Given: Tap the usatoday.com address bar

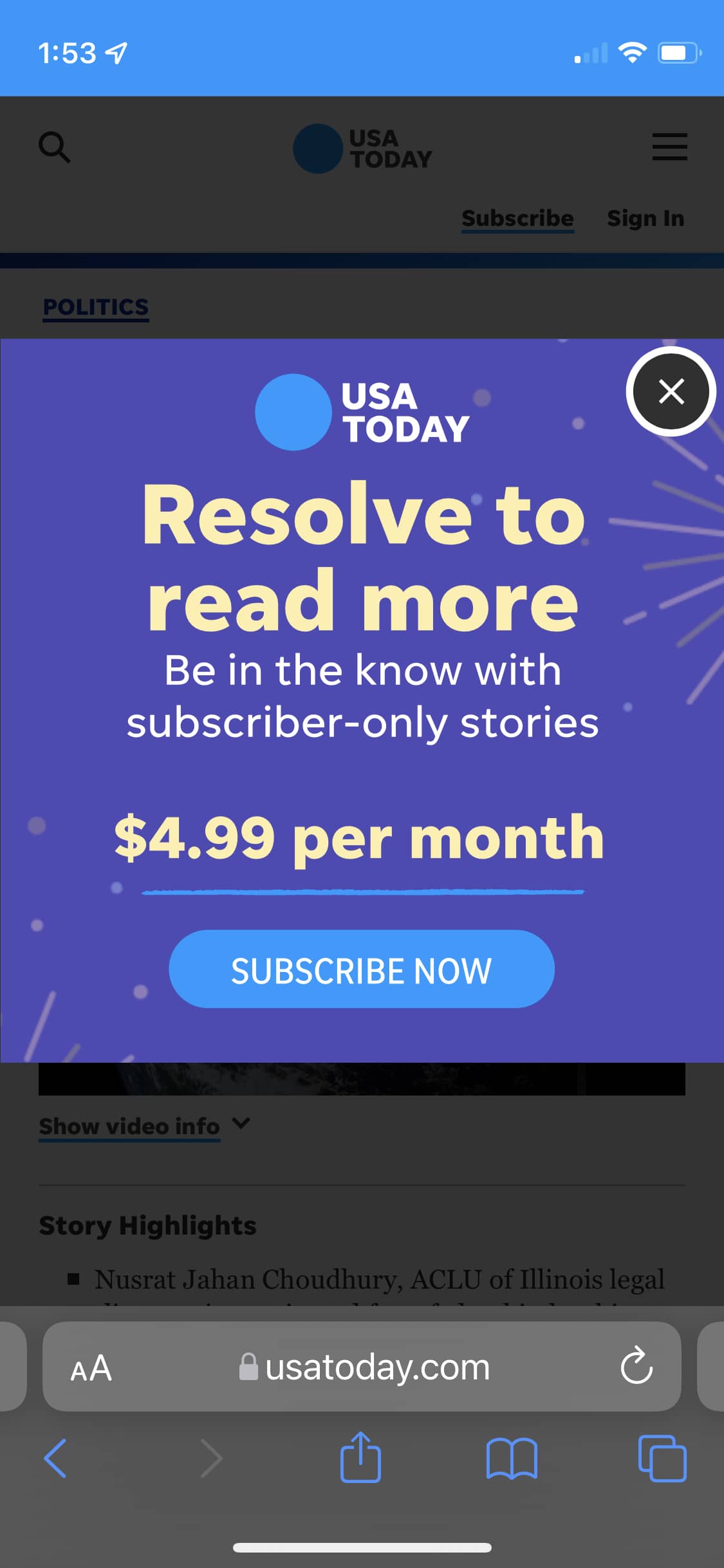Looking at the screenshot, I should click(x=362, y=1367).
